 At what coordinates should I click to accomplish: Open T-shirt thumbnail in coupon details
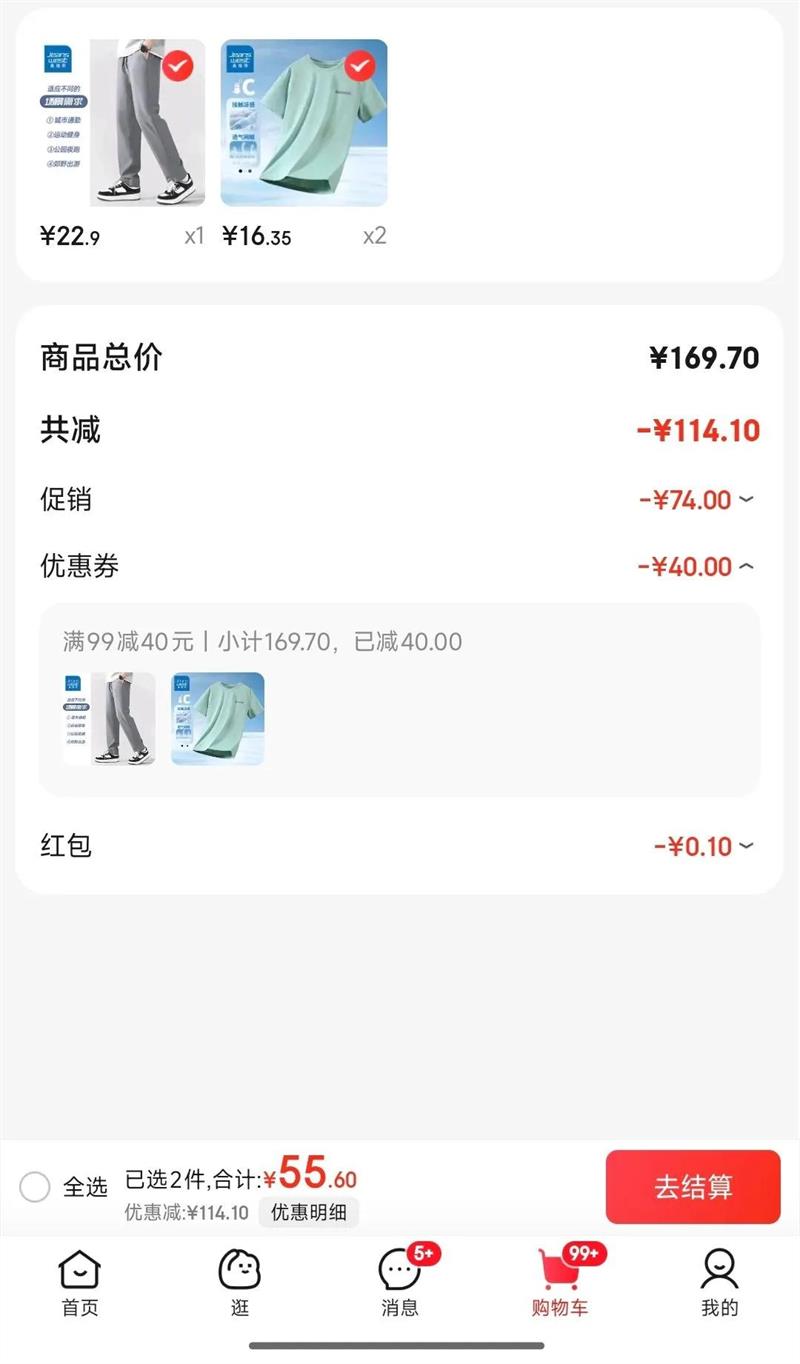pyautogui.click(x=218, y=719)
